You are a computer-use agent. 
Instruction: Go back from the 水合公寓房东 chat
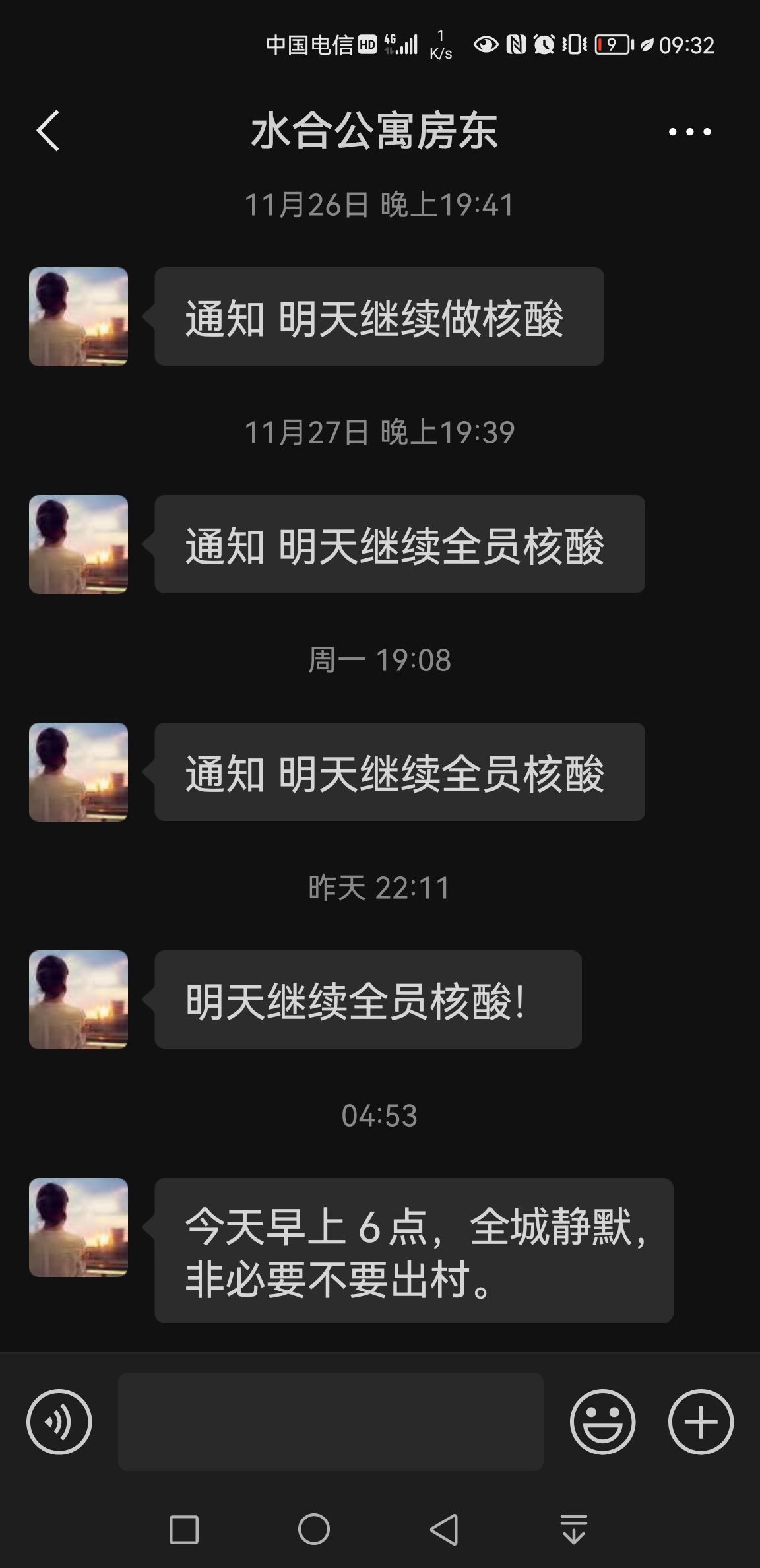pyautogui.click(x=48, y=131)
